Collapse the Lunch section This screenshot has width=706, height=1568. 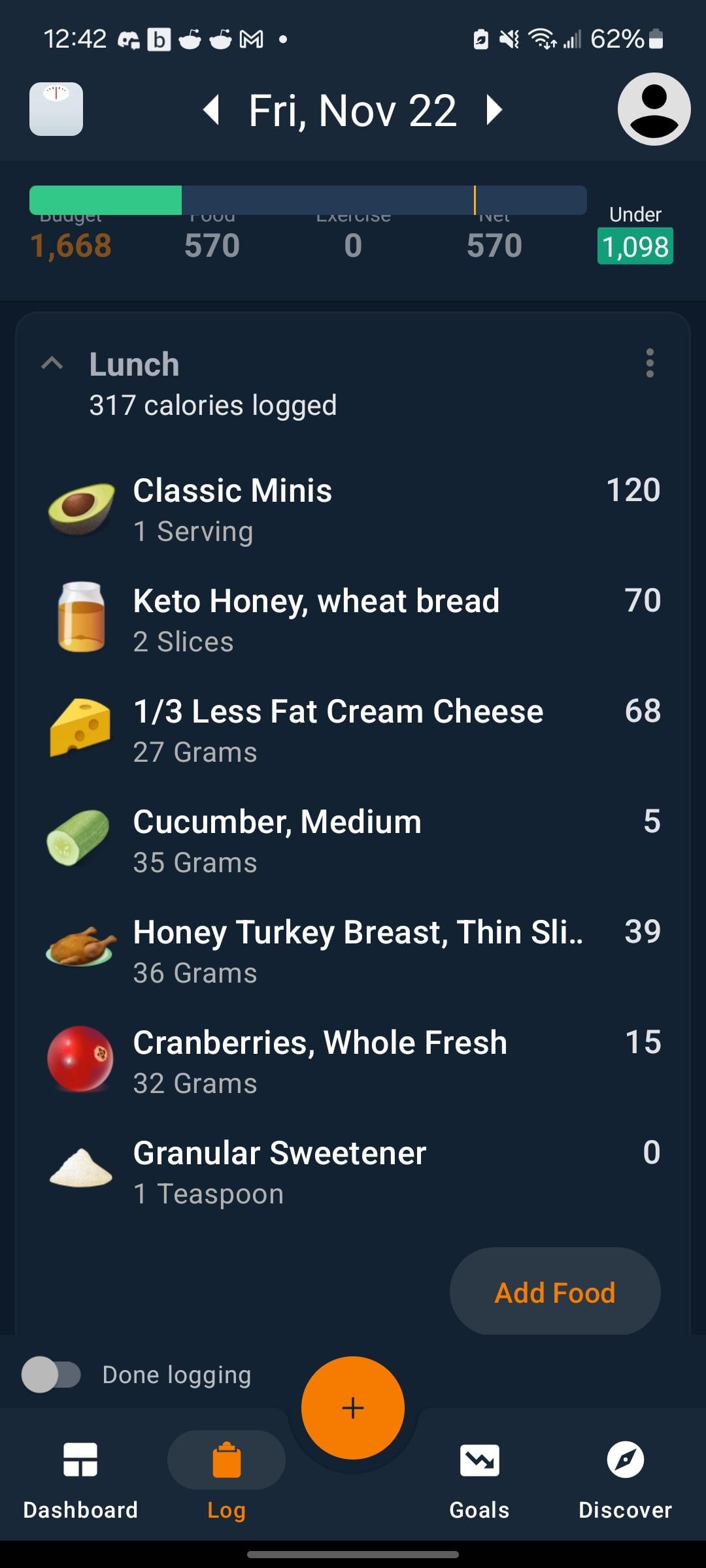click(x=52, y=363)
